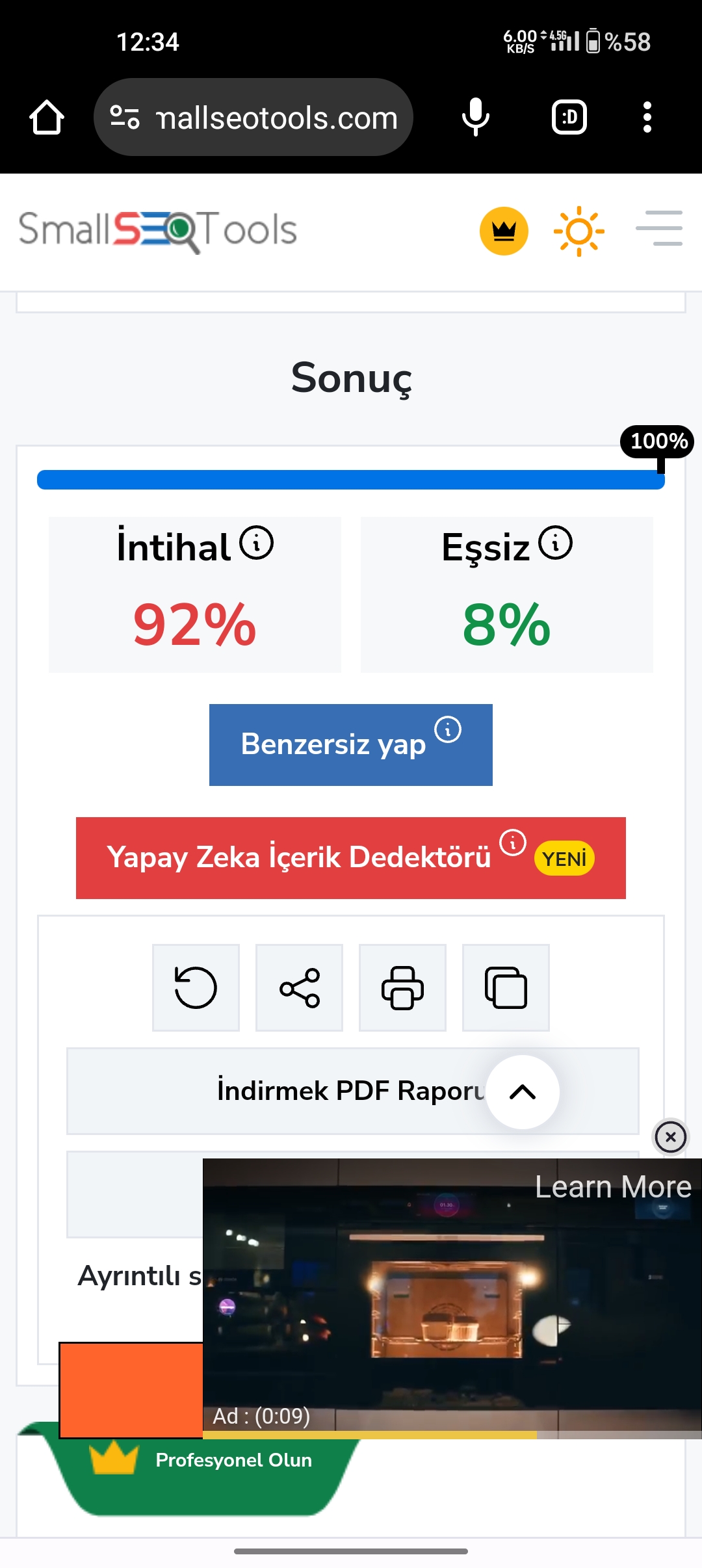Viewport: 702px width, 1568px height.
Task: Open the premium crown icon
Action: [504, 231]
